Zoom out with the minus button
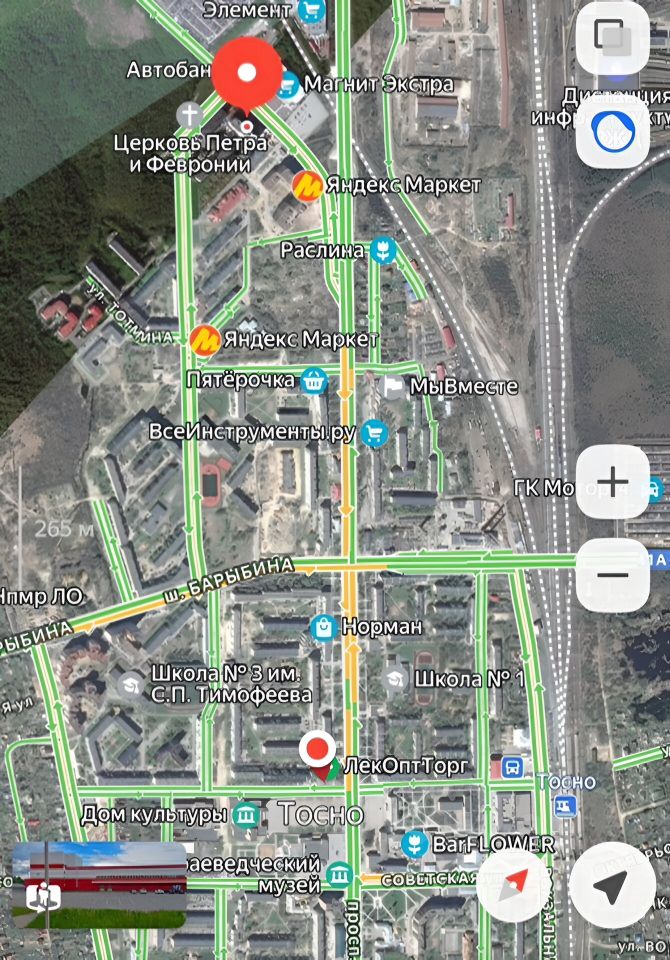The height and width of the screenshot is (960, 670). point(612,575)
